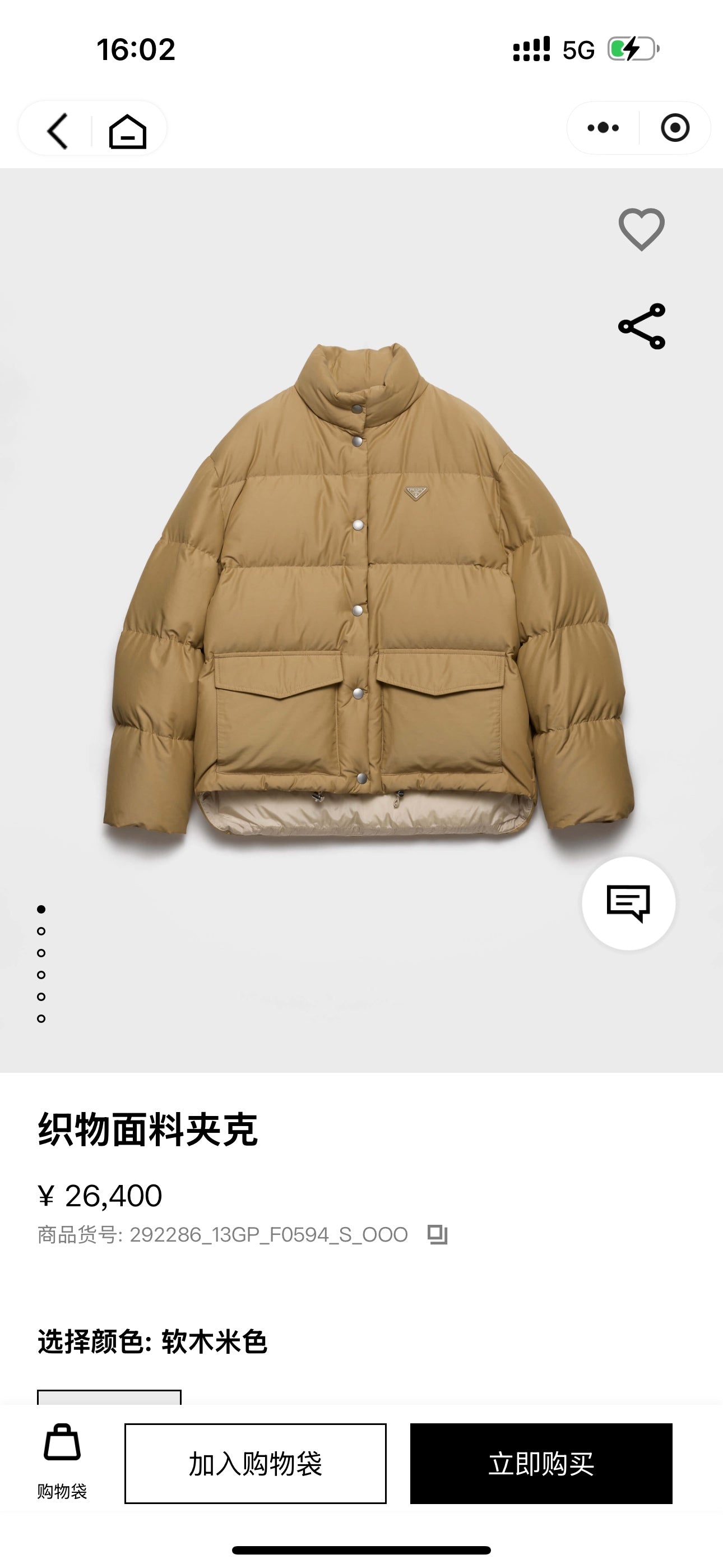Open the three-dot more menu
This screenshot has width=723, height=1568.
[x=603, y=128]
